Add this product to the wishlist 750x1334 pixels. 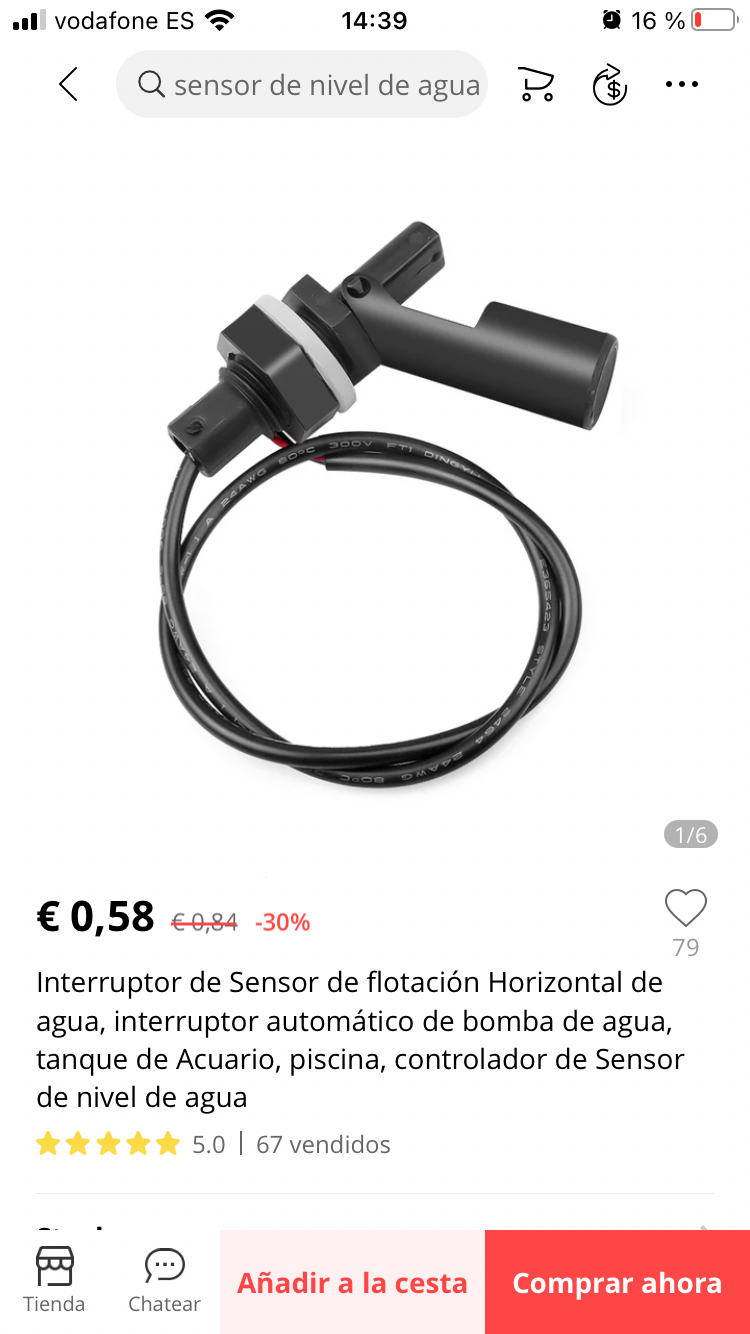tap(685, 909)
